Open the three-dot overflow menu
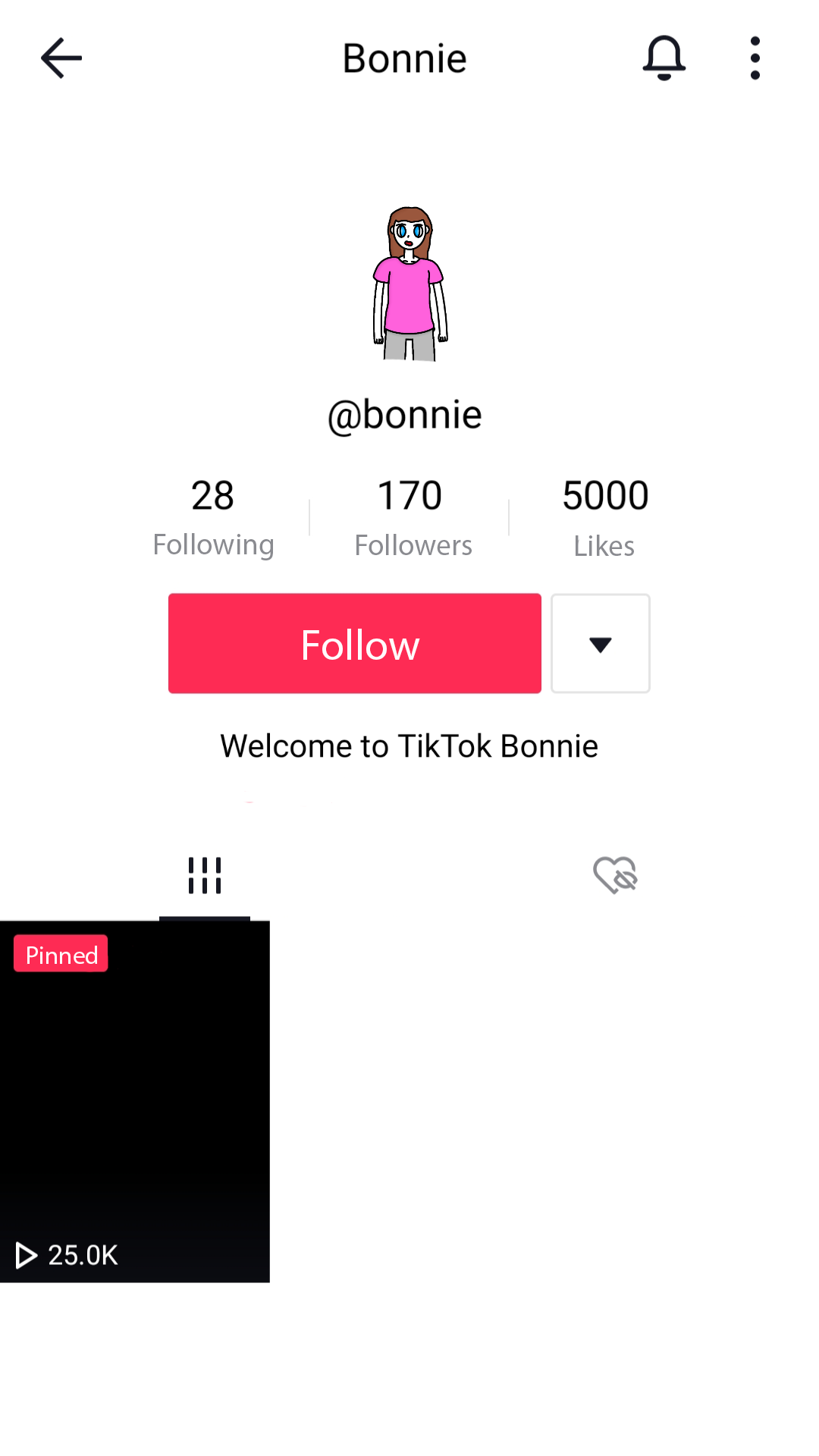Image resolution: width=819 pixels, height=1456 pixels. 755,58
